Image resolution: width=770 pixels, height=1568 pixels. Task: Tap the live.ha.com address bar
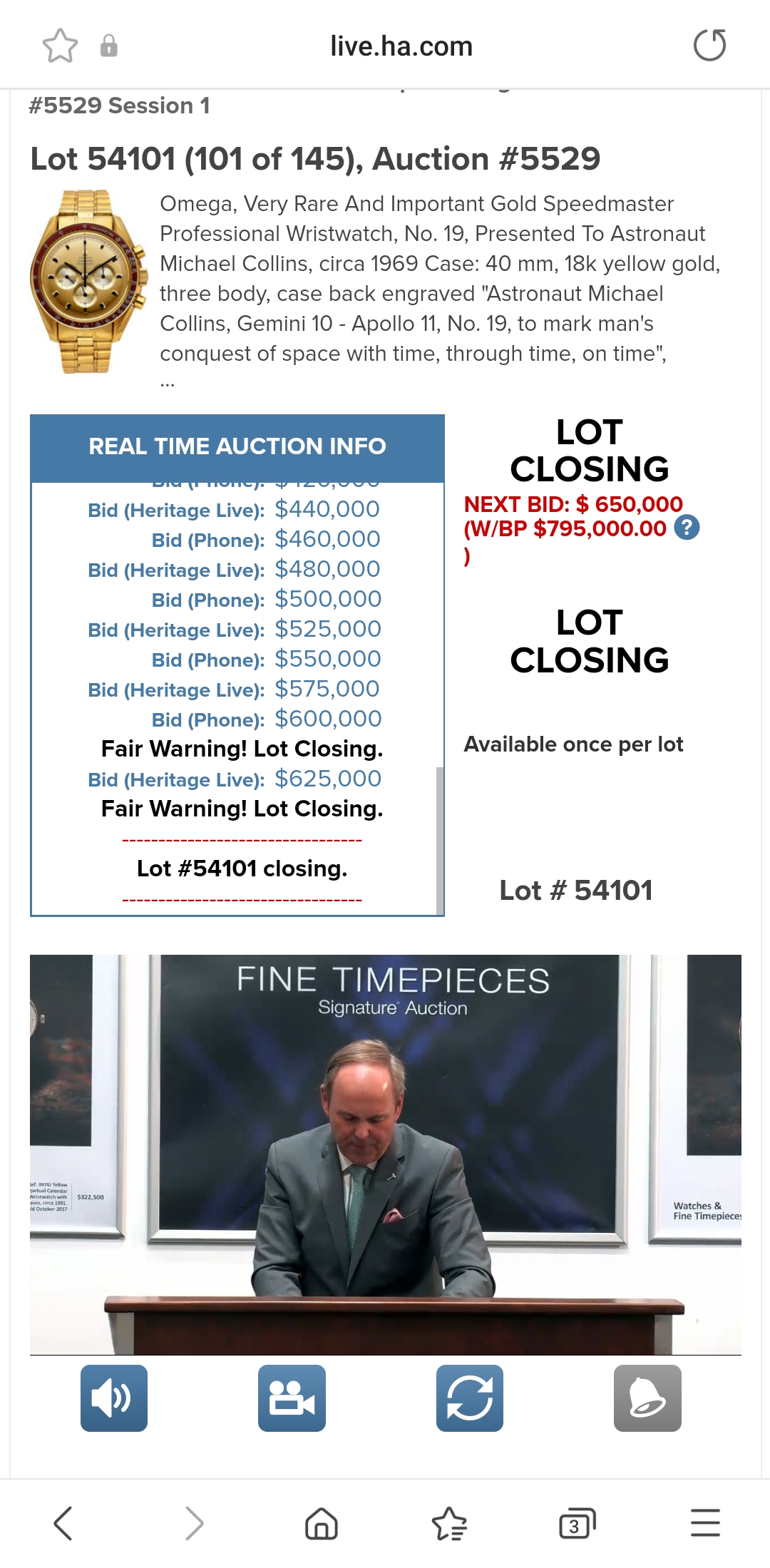click(401, 46)
